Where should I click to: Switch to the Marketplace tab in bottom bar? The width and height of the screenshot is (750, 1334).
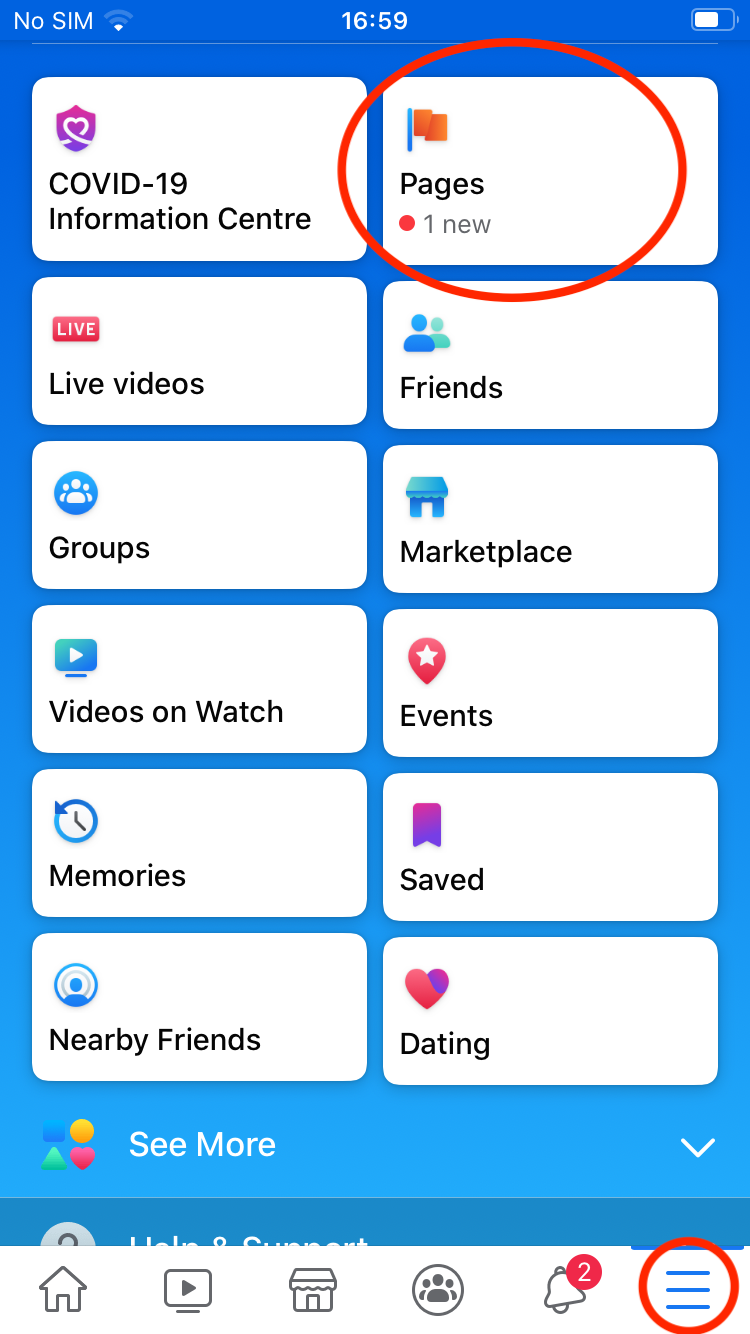pyautogui.click(x=312, y=1289)
